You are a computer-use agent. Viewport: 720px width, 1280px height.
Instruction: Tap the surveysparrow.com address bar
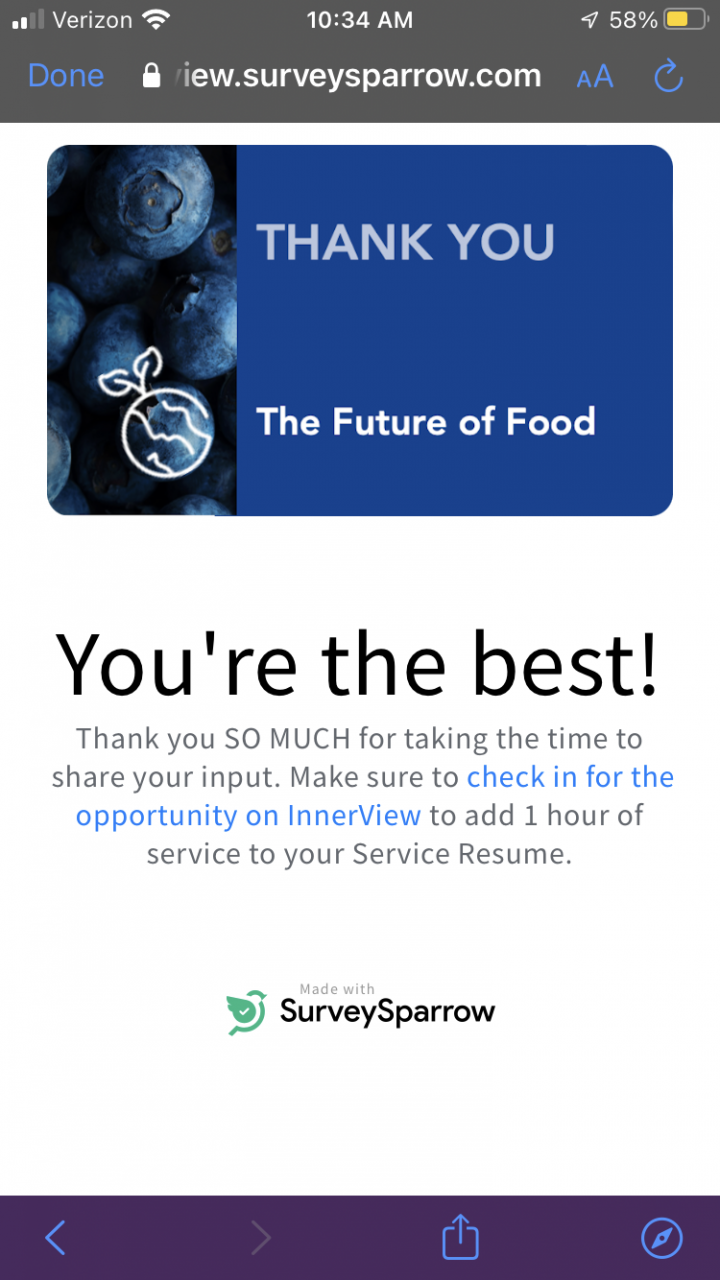(345, 76)
